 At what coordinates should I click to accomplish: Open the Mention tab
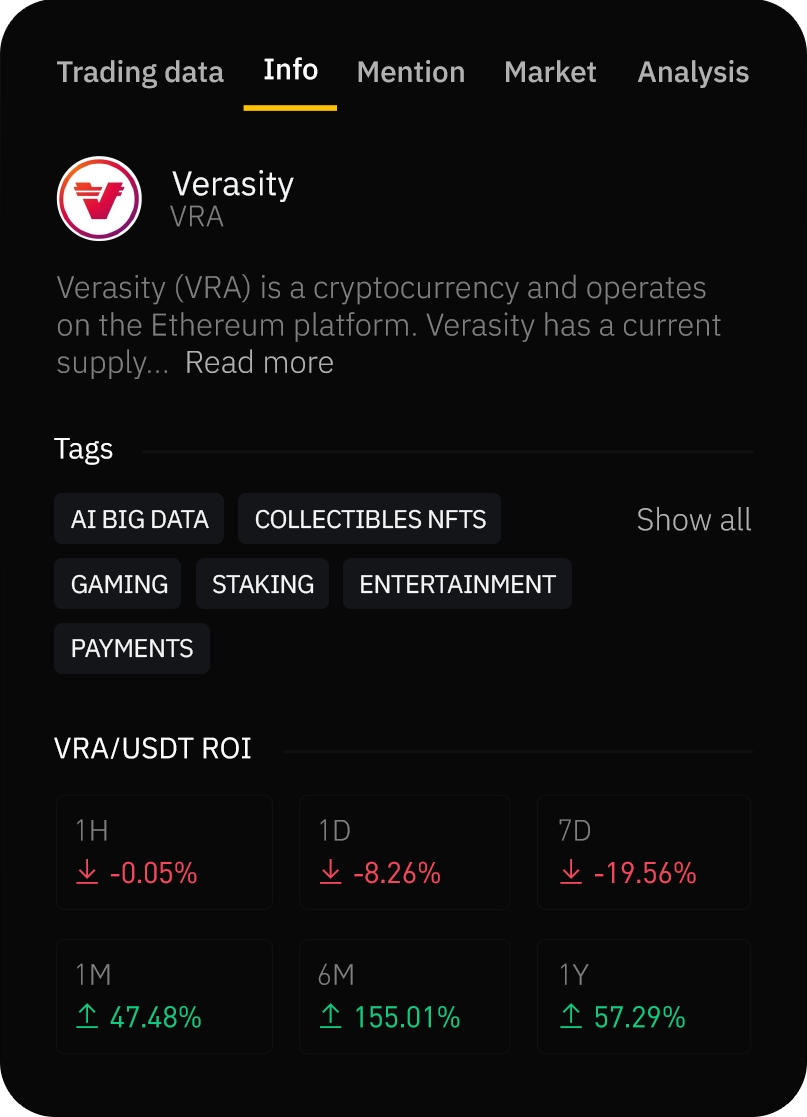(410, 72)
